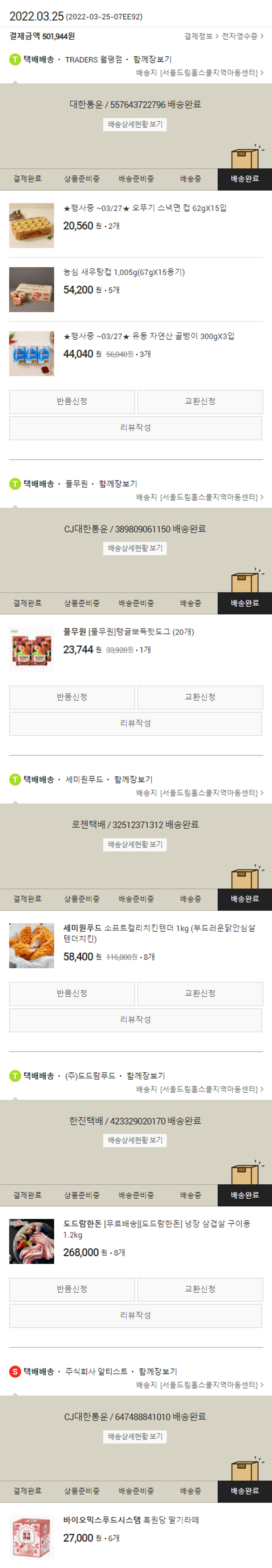This screenshot has width=272, height=1568.
Task: View delivery tracking for 대한통운 557643722796
Action: 135,125
